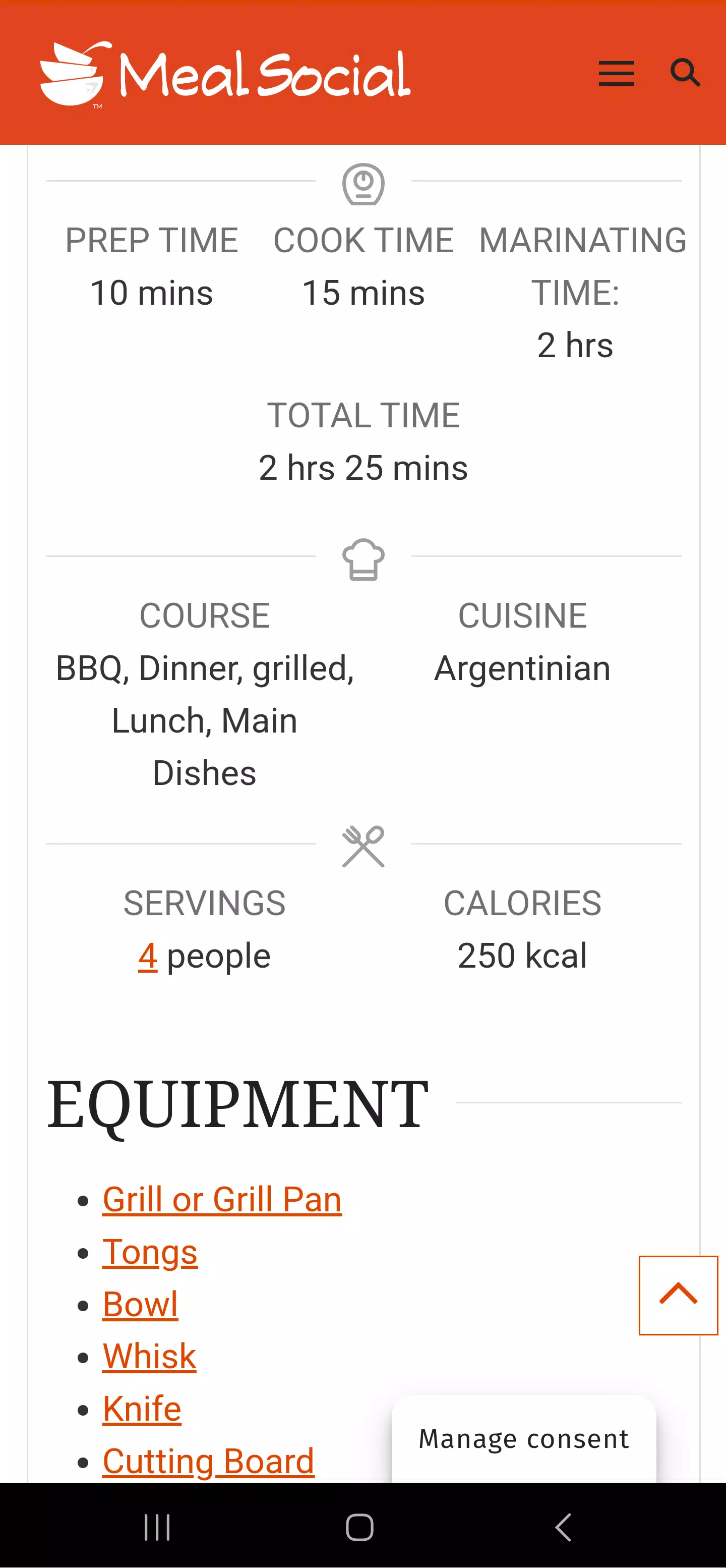This screenshot has width=726, height=1568.
Task: Open the Whisk equipment link
Action: pyautogui.click(x=150, y=1356)
